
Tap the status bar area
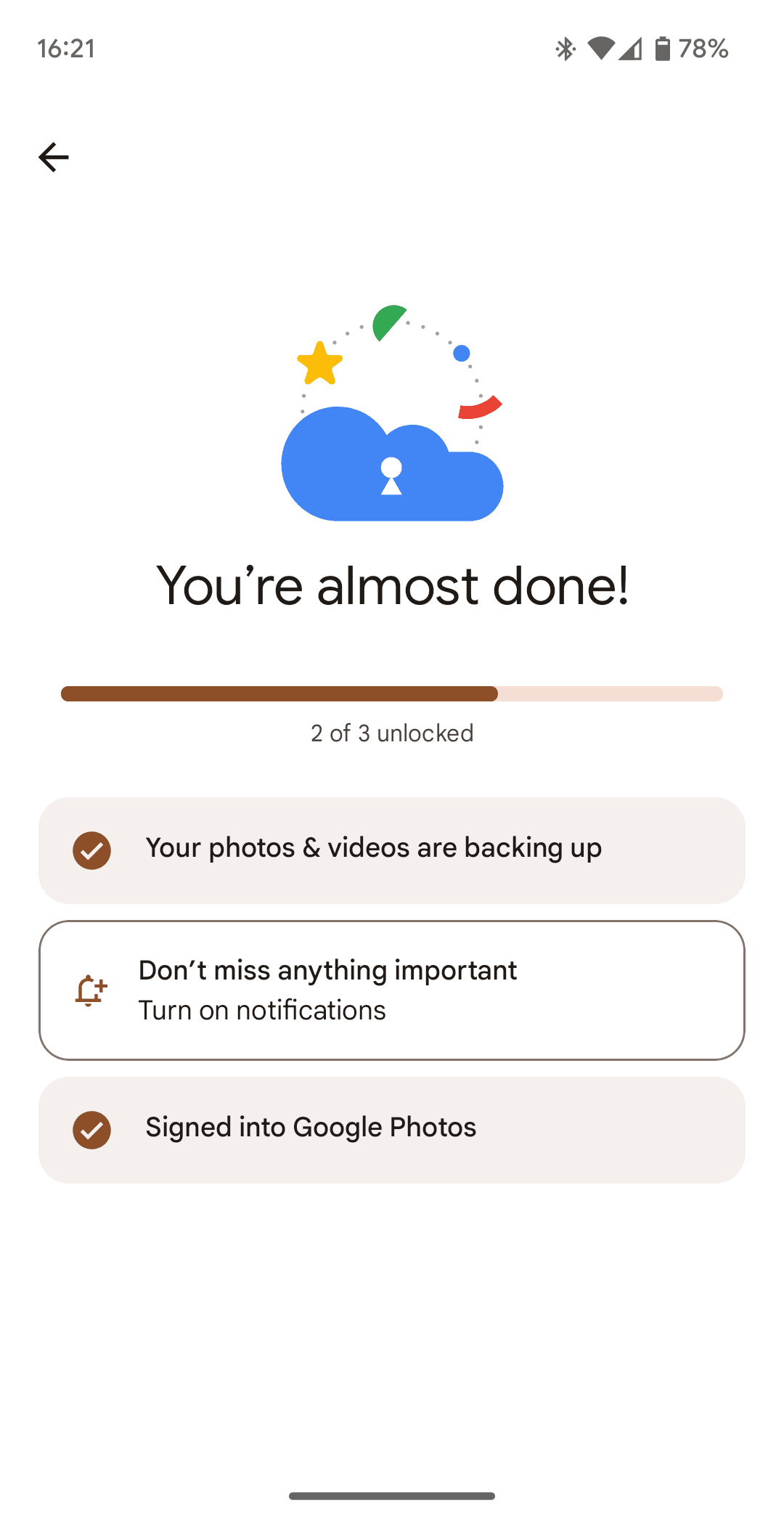tap(392, 49)
